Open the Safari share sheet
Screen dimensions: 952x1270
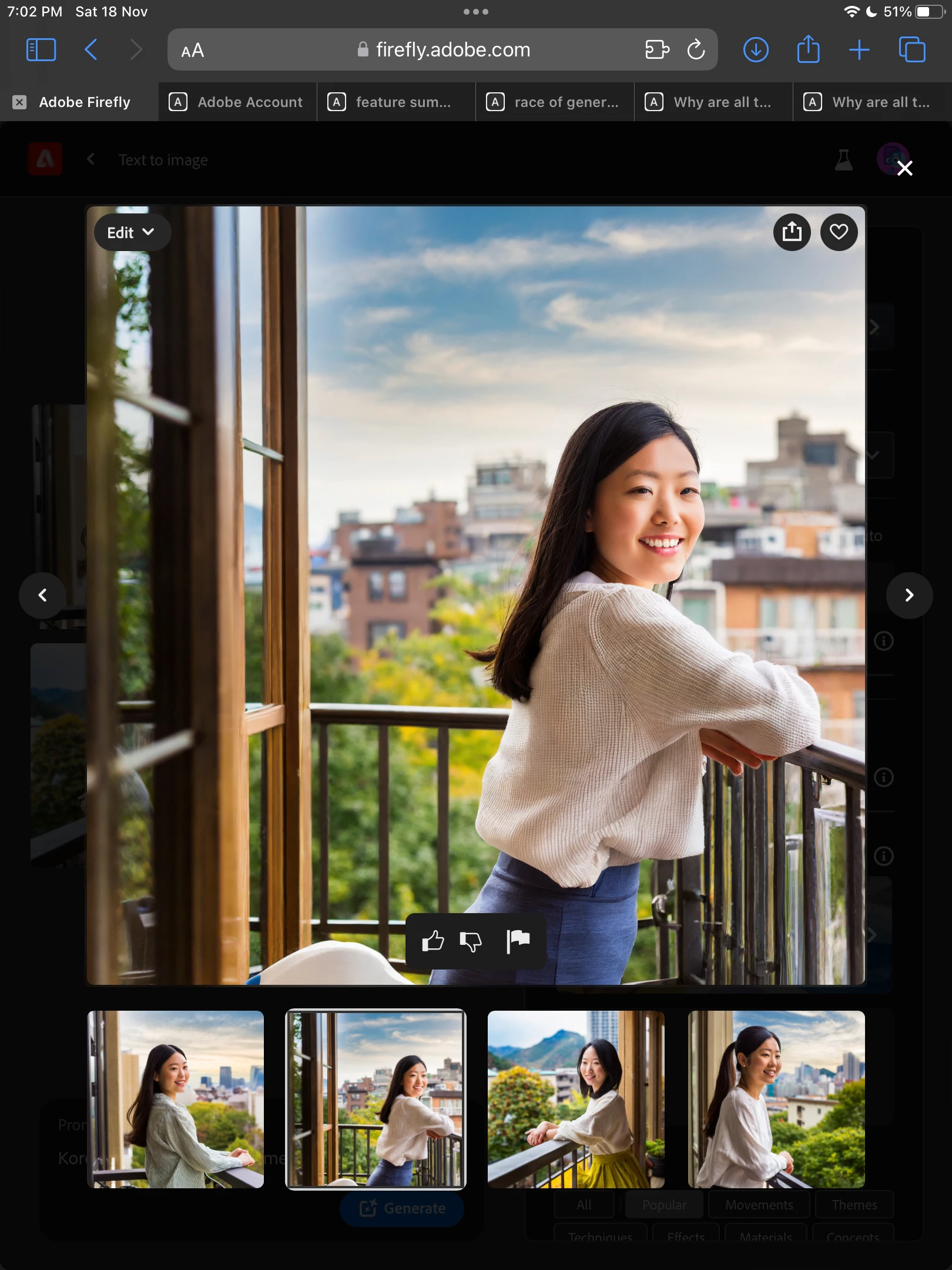point(808,50)
